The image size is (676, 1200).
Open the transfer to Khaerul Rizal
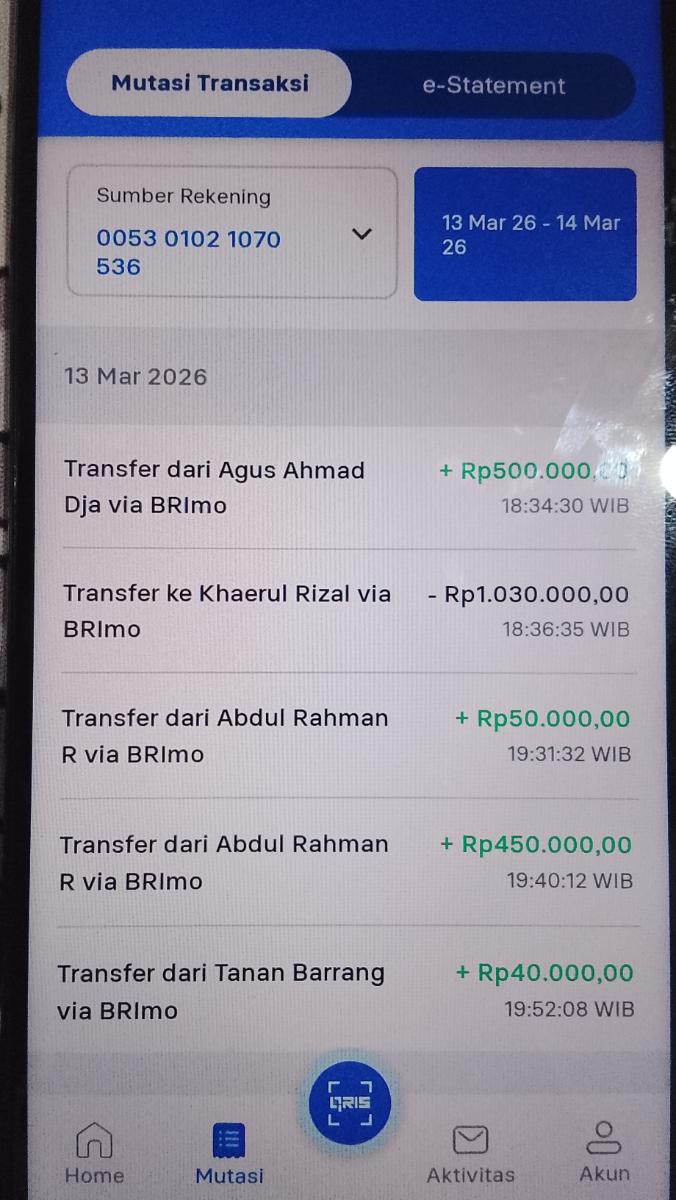point(347,611)
